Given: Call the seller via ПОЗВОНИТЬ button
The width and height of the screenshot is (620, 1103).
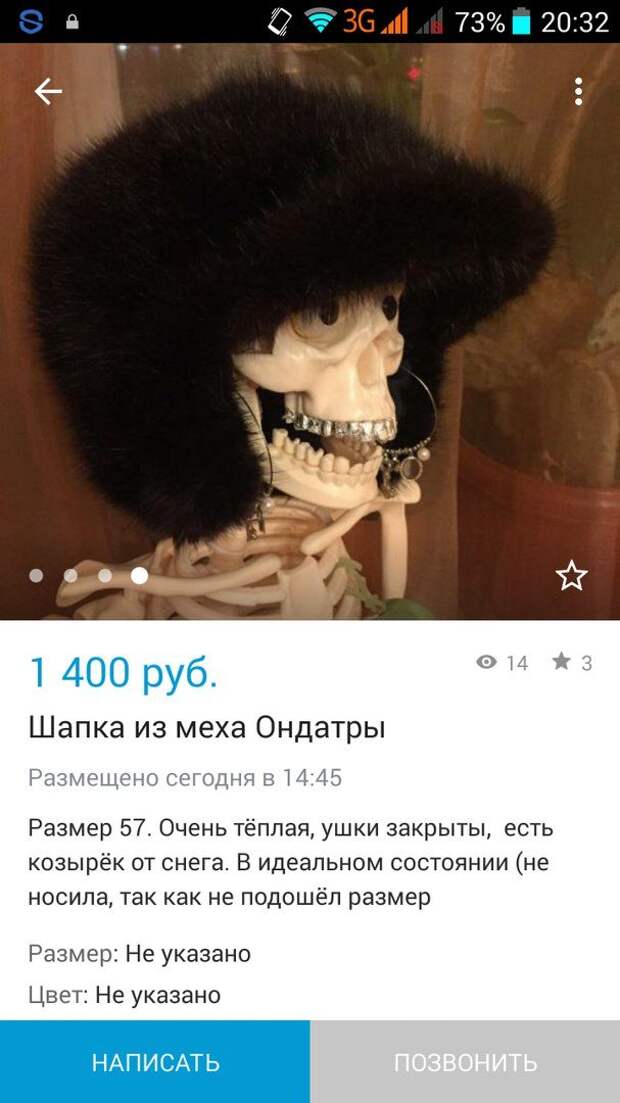Looking at the screenshot, I should tap(465, 1062).
